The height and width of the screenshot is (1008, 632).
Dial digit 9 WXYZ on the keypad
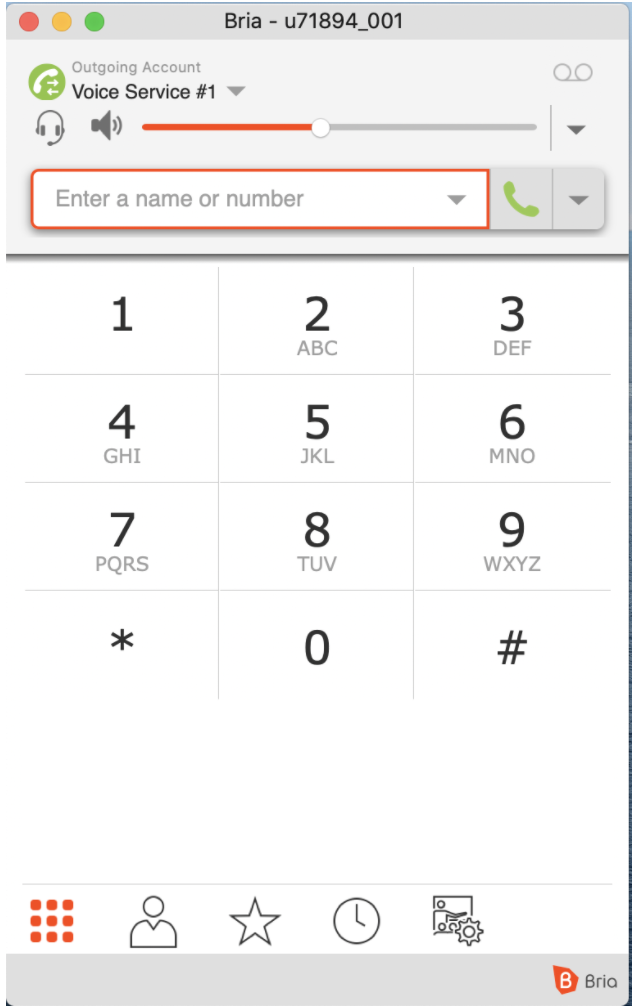(511, 538)
